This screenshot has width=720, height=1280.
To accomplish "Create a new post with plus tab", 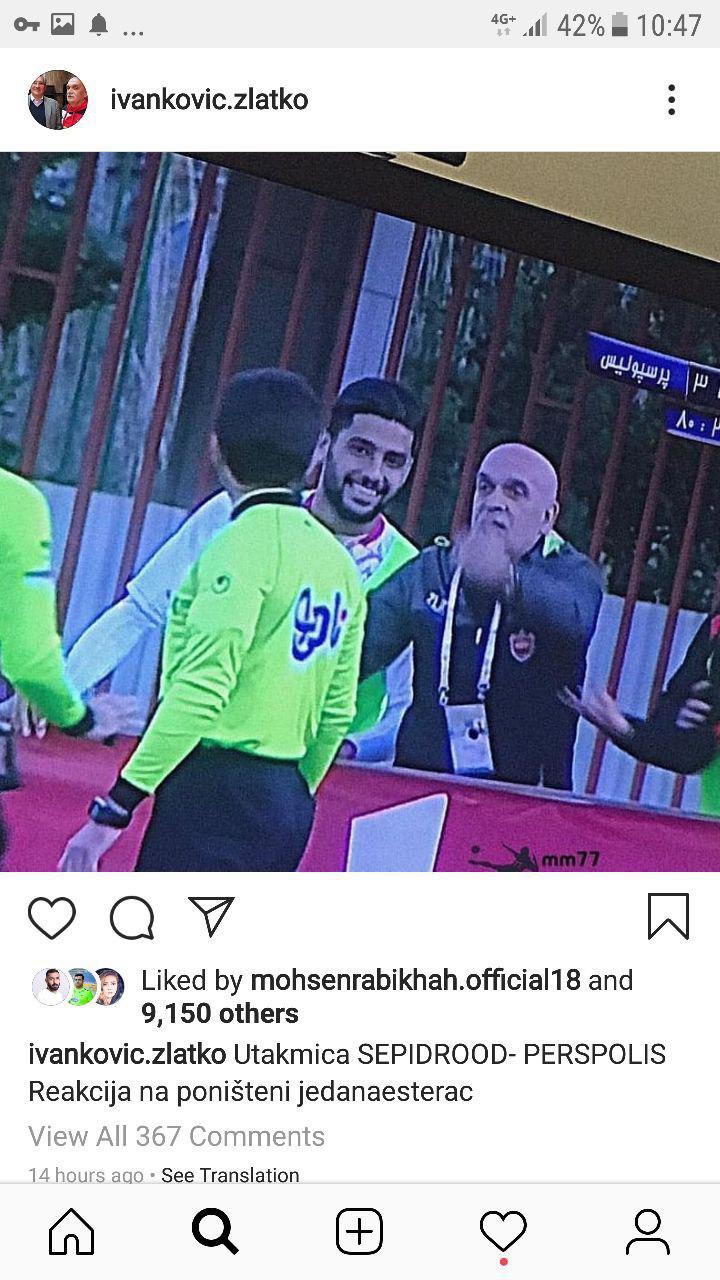I will 359,1232.
